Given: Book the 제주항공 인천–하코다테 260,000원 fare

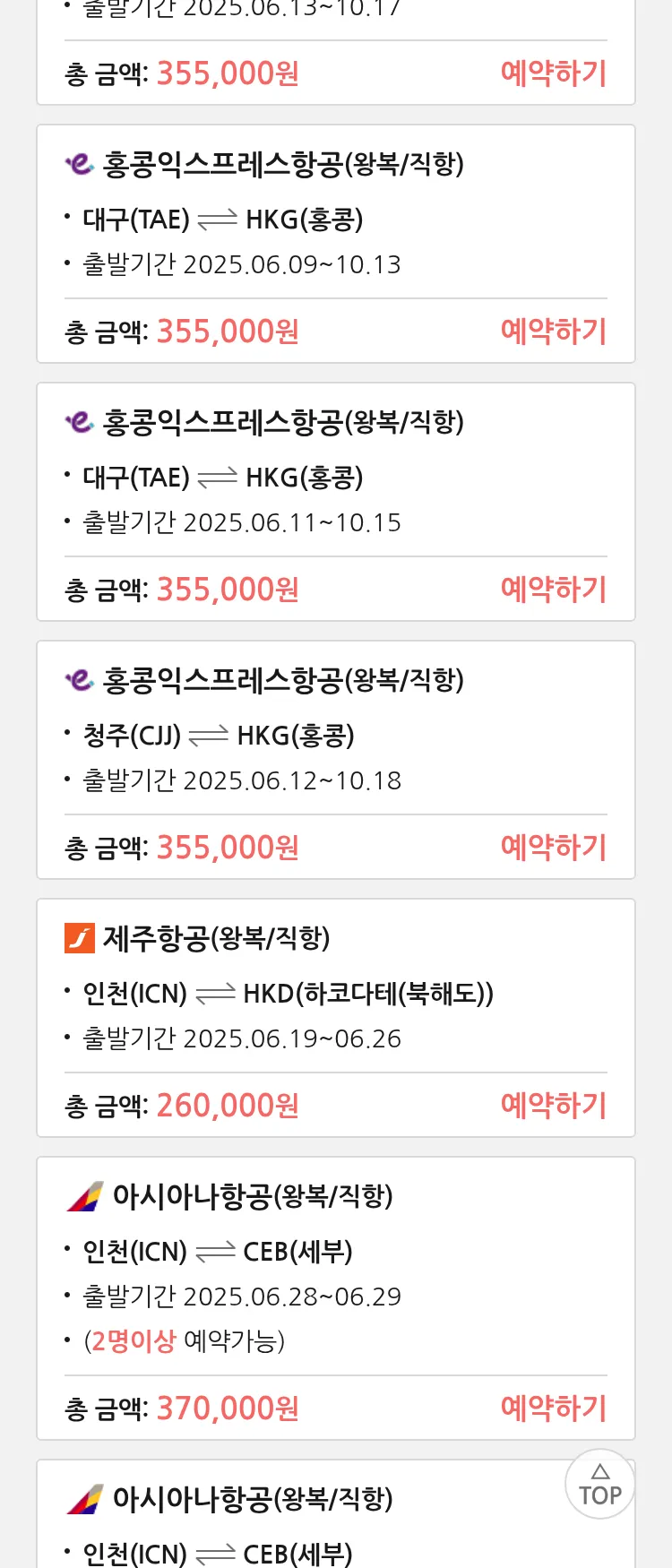Looking at the screenshot, I should click(553, 1106).
